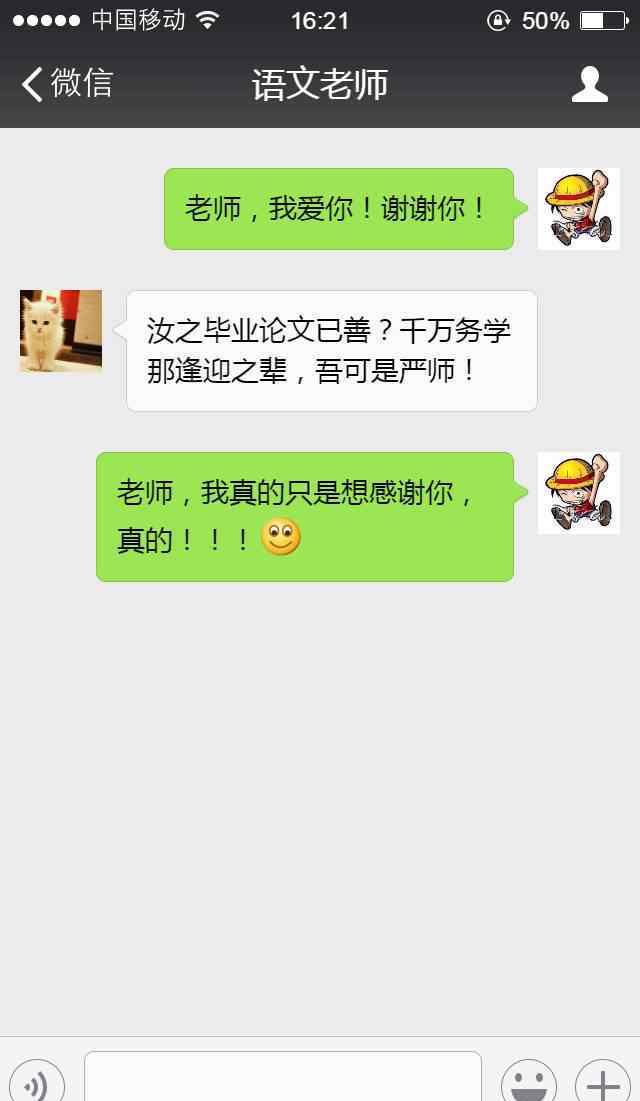Tap my avatar beside 老师,我爱你!谢谢你!
The height and width of the screenshot is (1101, 640).
click(x=579, y=209)
